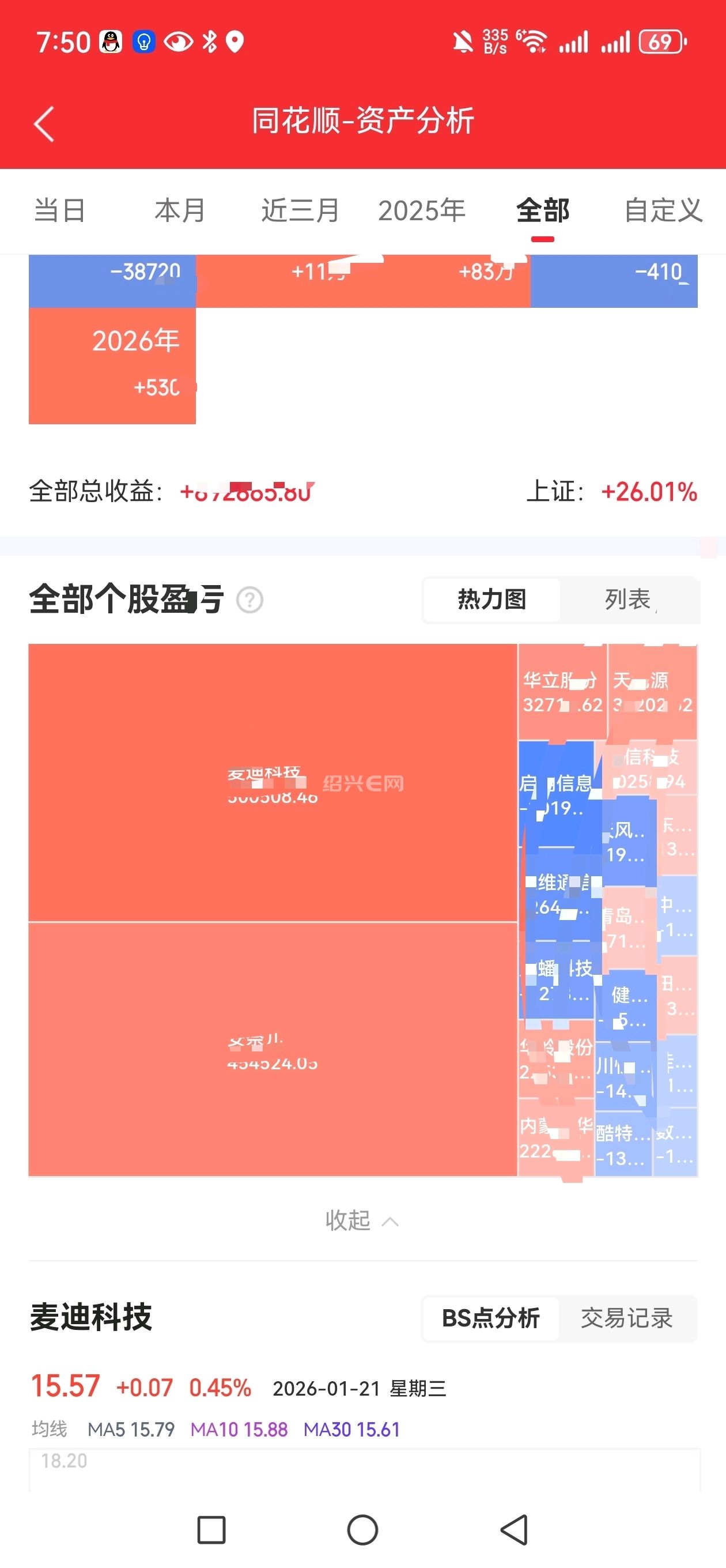Tap the 华立股份 heatmap block

tap(562, 692)
